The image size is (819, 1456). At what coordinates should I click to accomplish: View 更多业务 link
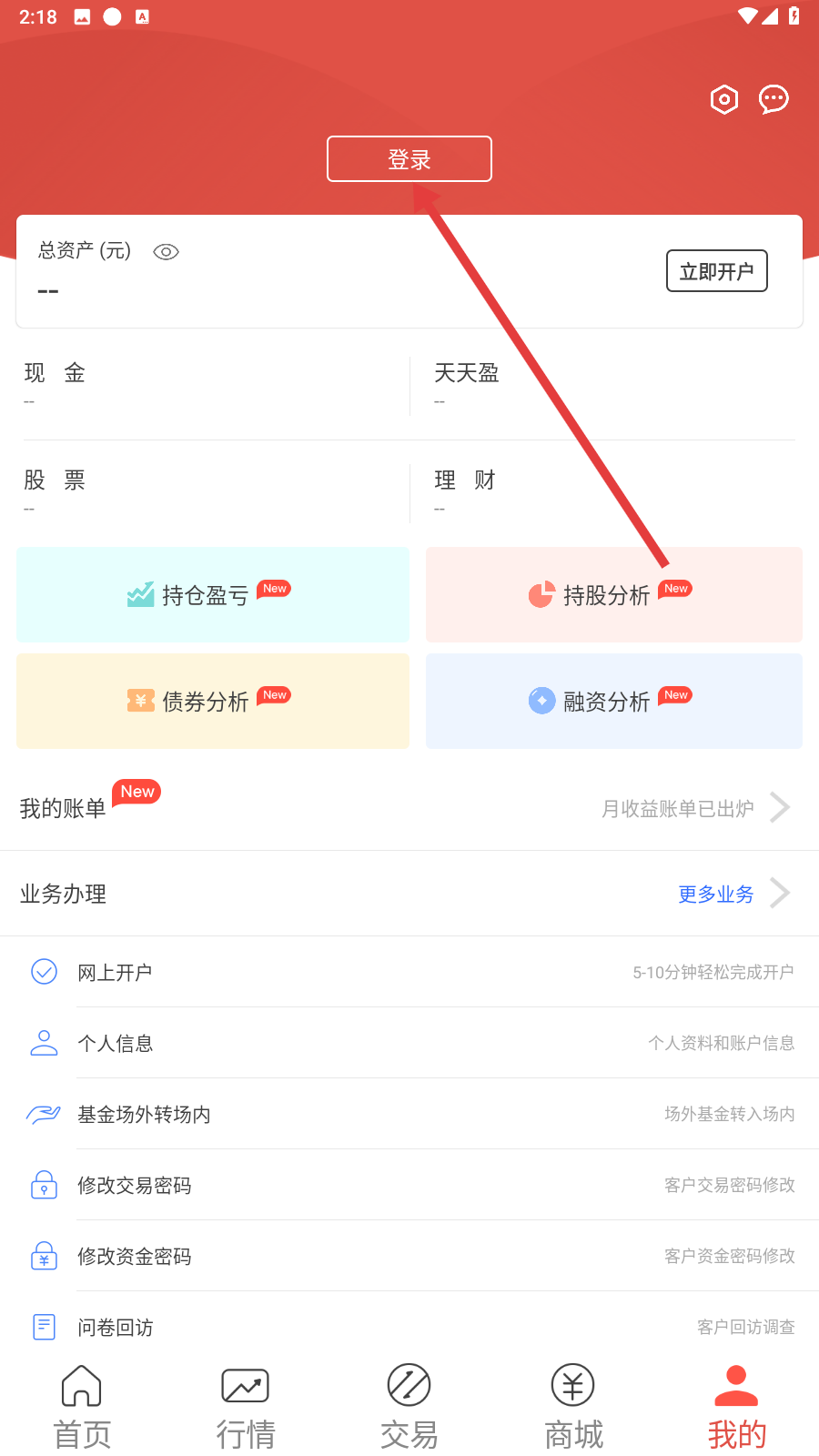coord(716,894)
